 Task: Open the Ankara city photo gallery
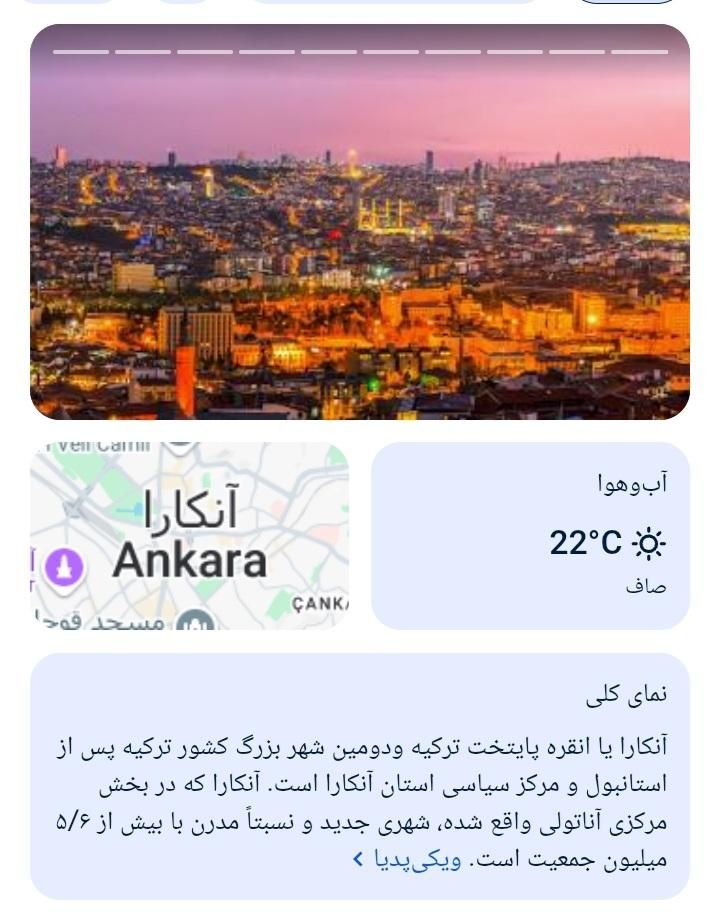pyautogui.click(x=359, y=222)
